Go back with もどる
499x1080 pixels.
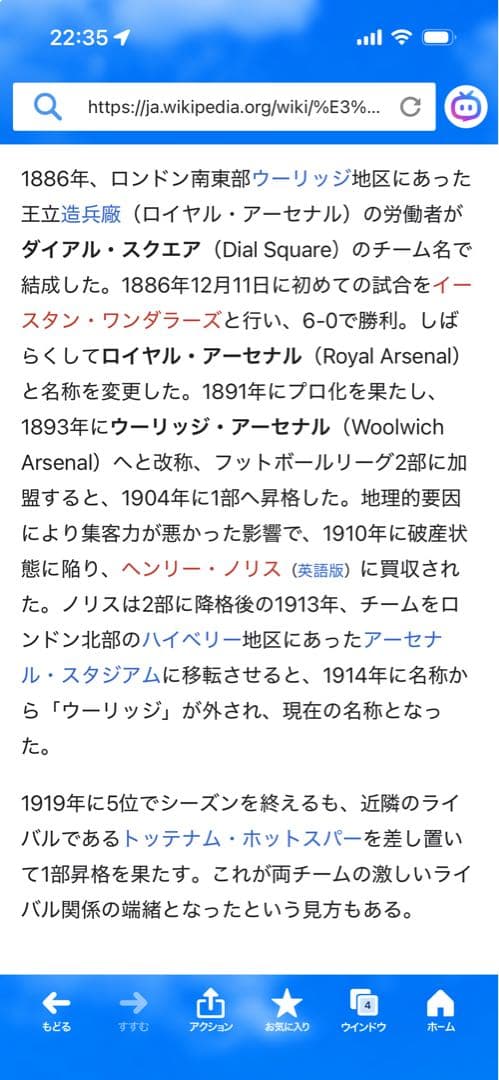[x=56, y=1012]
